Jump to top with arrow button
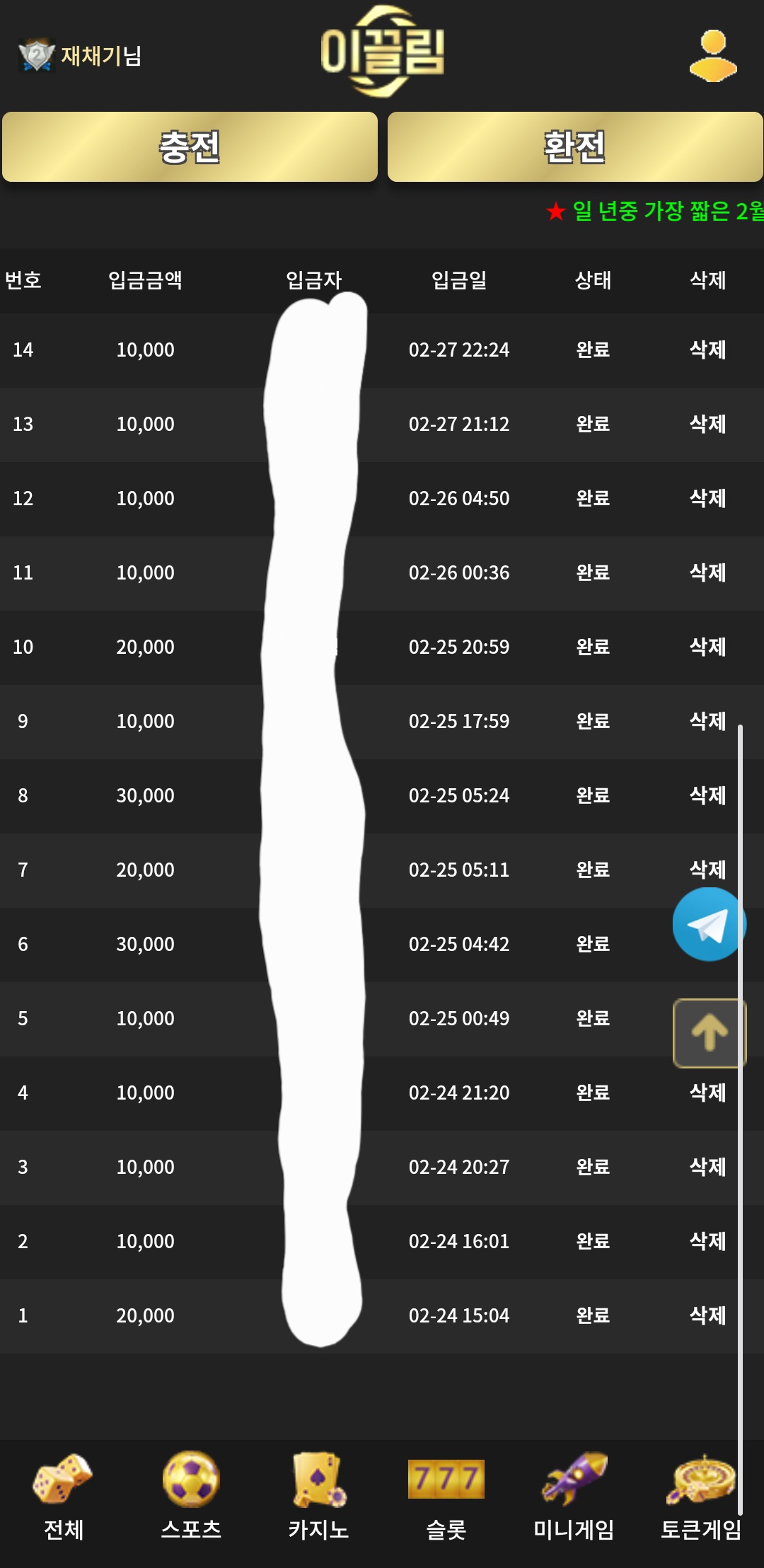 coord(709,1033)
